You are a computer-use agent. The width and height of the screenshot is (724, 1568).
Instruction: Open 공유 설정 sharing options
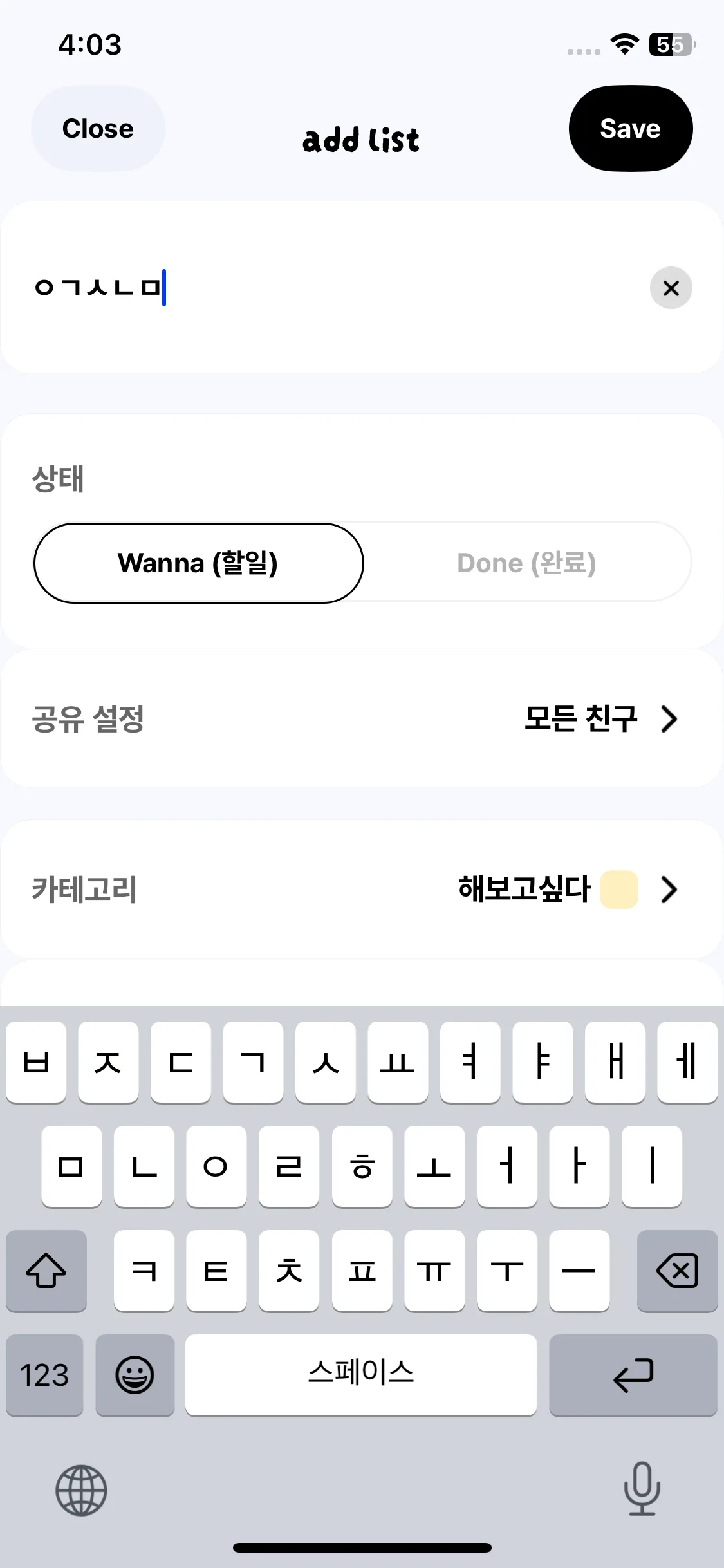pos(362,719)
